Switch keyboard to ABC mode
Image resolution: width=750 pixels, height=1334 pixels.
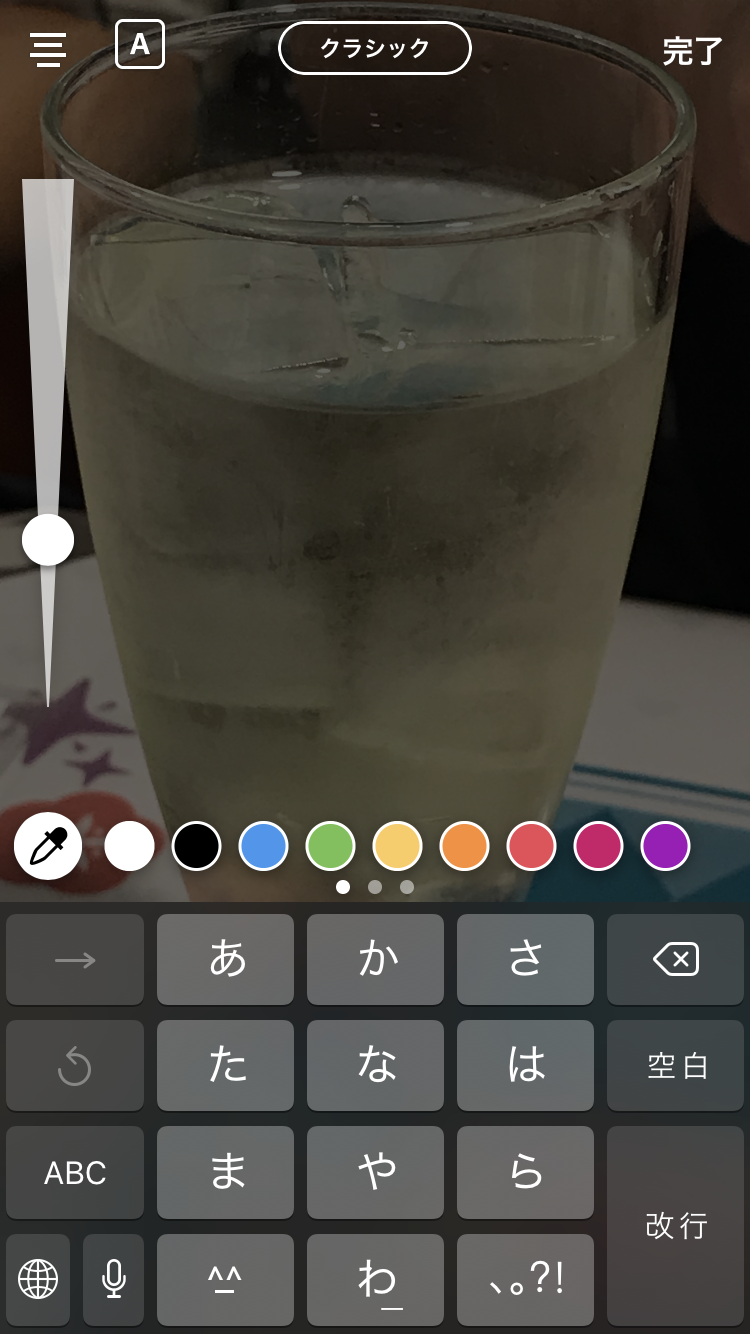75,1172
